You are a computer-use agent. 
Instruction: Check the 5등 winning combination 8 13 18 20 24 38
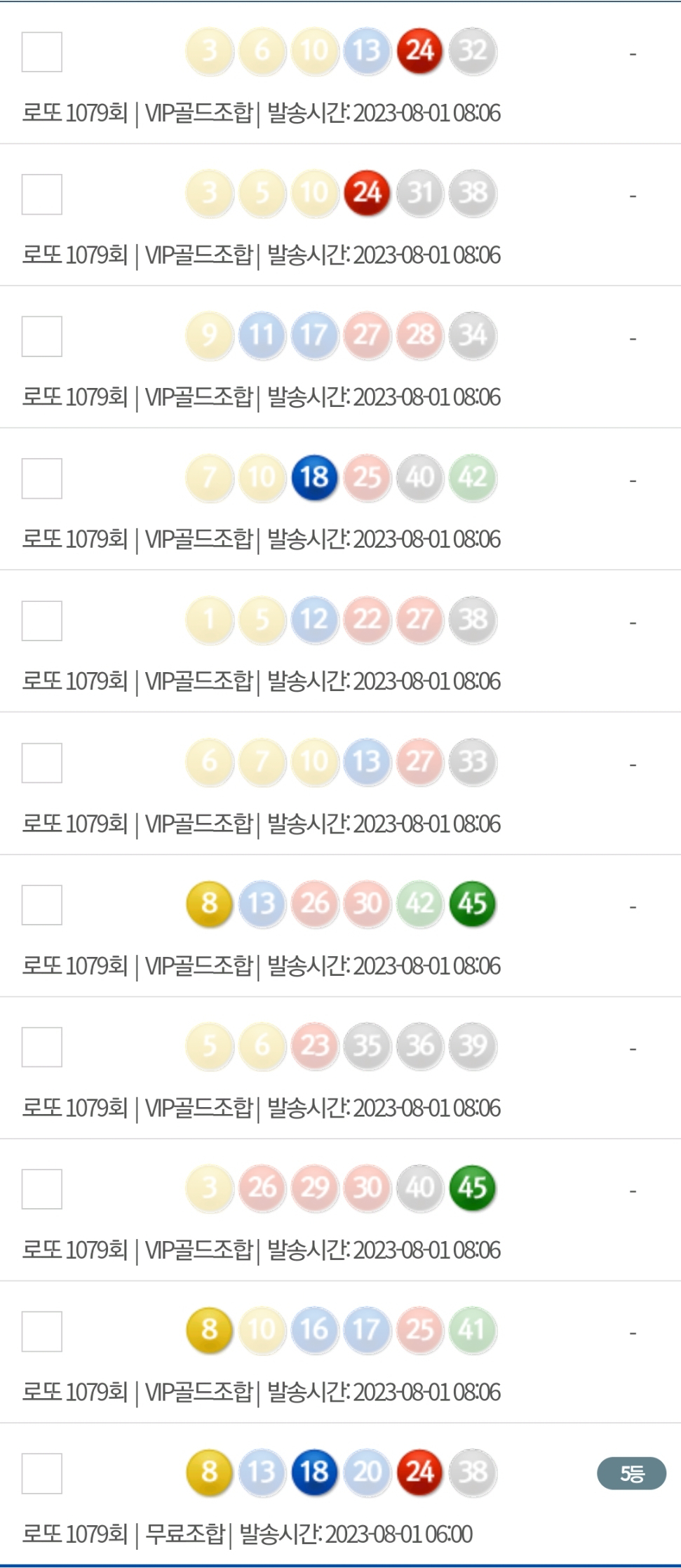tap(42, 1473)
